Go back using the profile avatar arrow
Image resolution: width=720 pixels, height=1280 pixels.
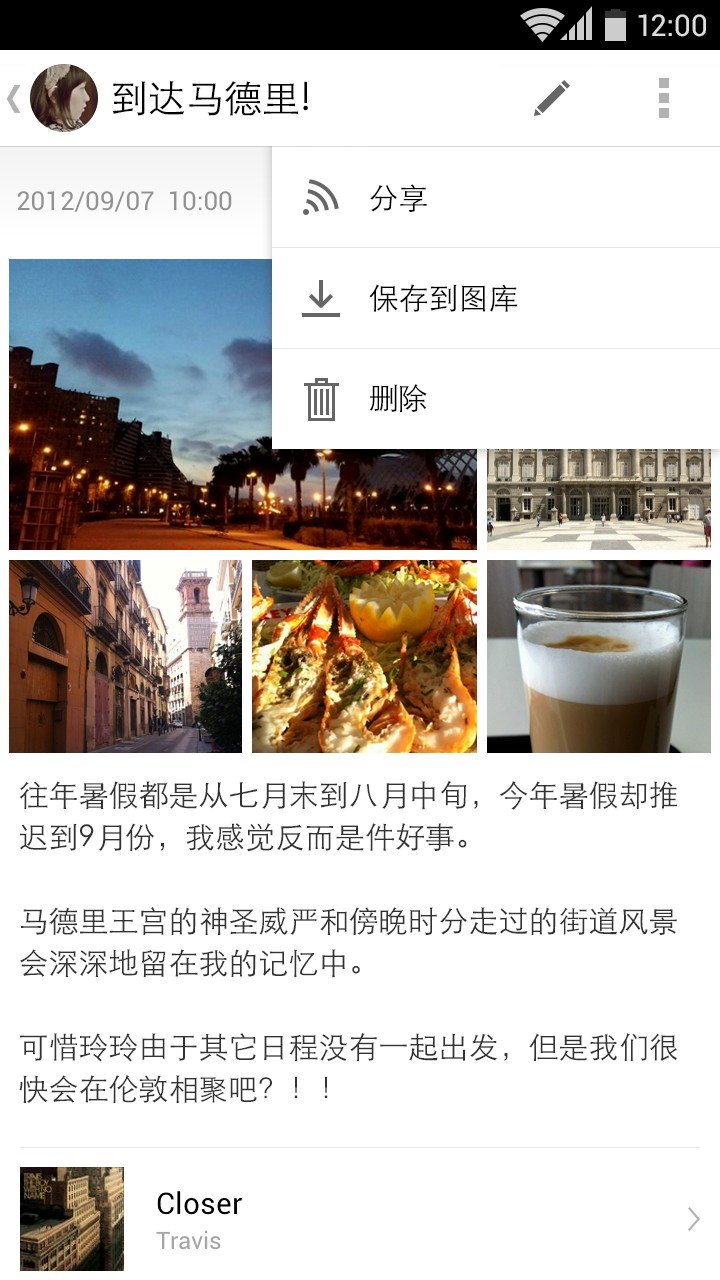[x=50, y=98]
